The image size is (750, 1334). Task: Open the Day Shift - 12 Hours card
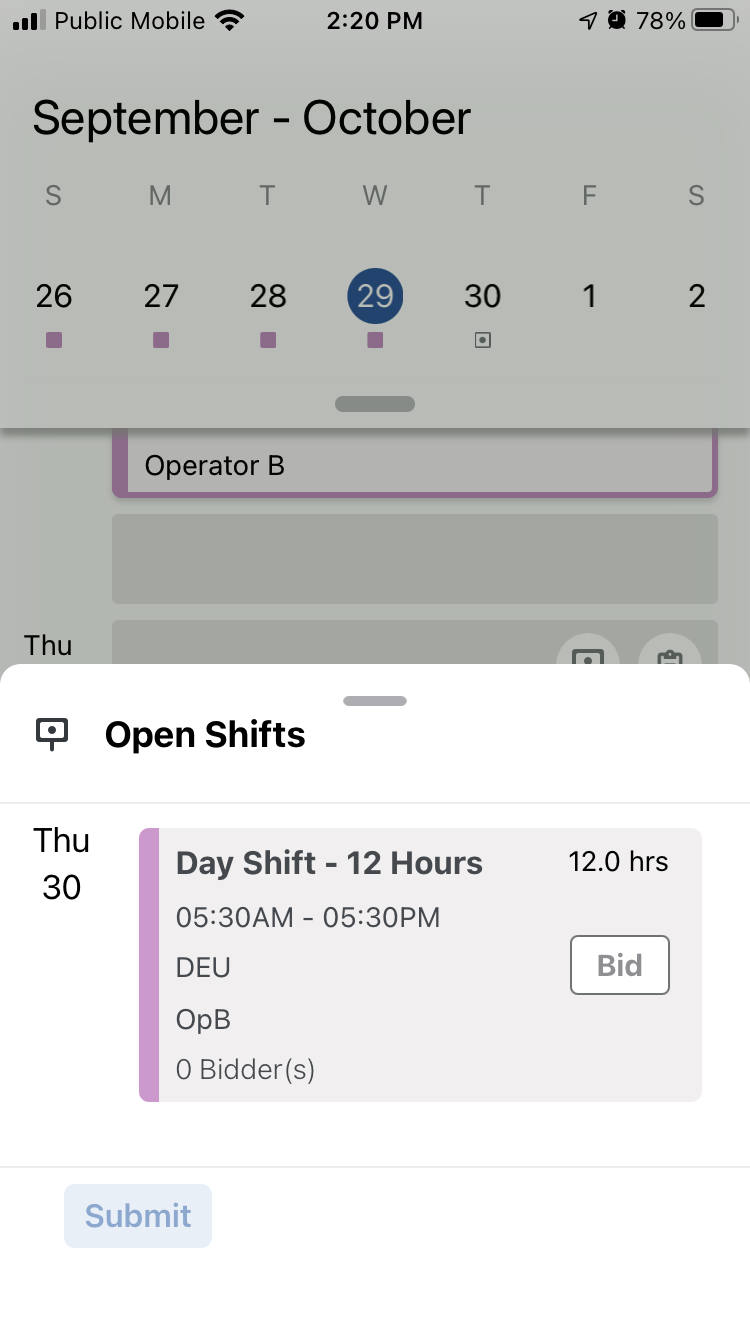click(420, 965)
